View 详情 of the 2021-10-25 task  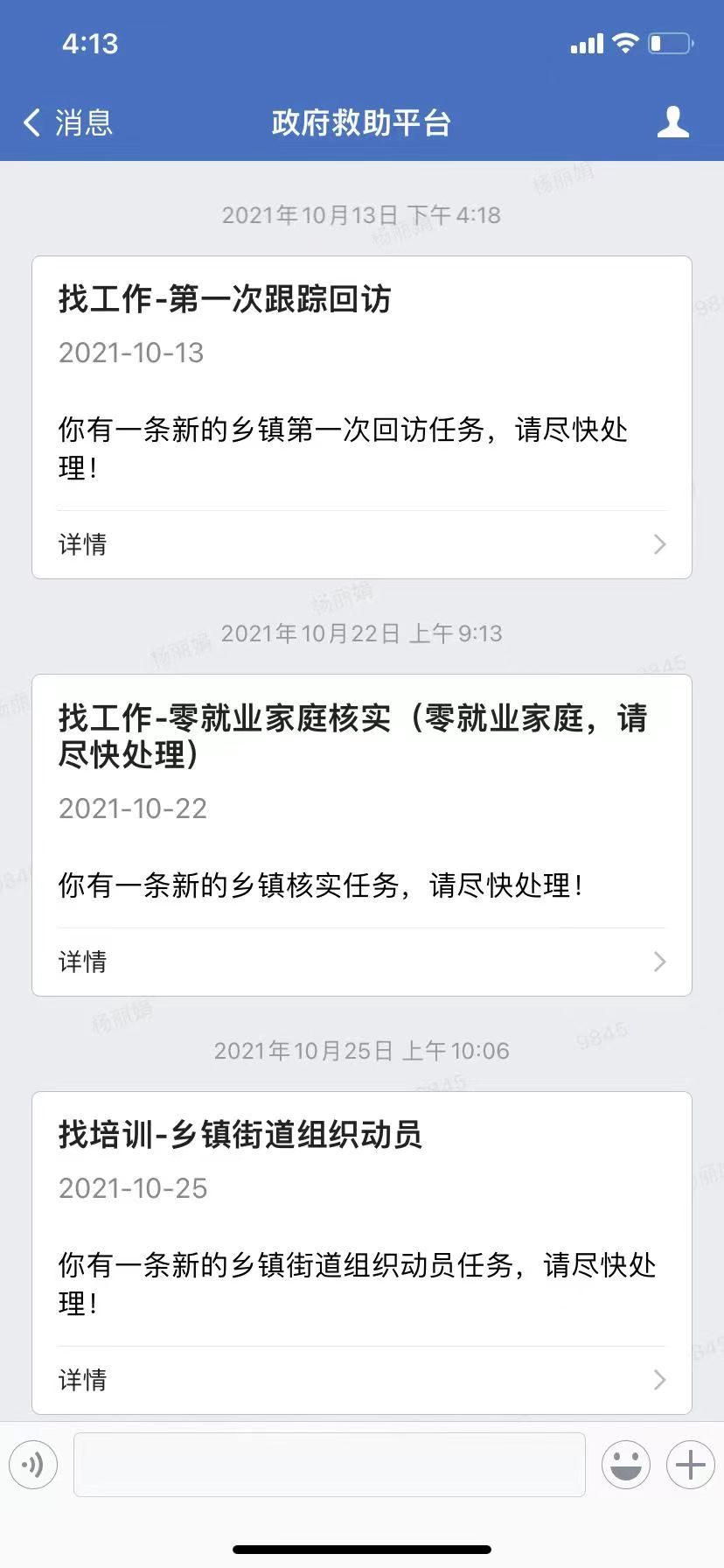click(361, 1380)
